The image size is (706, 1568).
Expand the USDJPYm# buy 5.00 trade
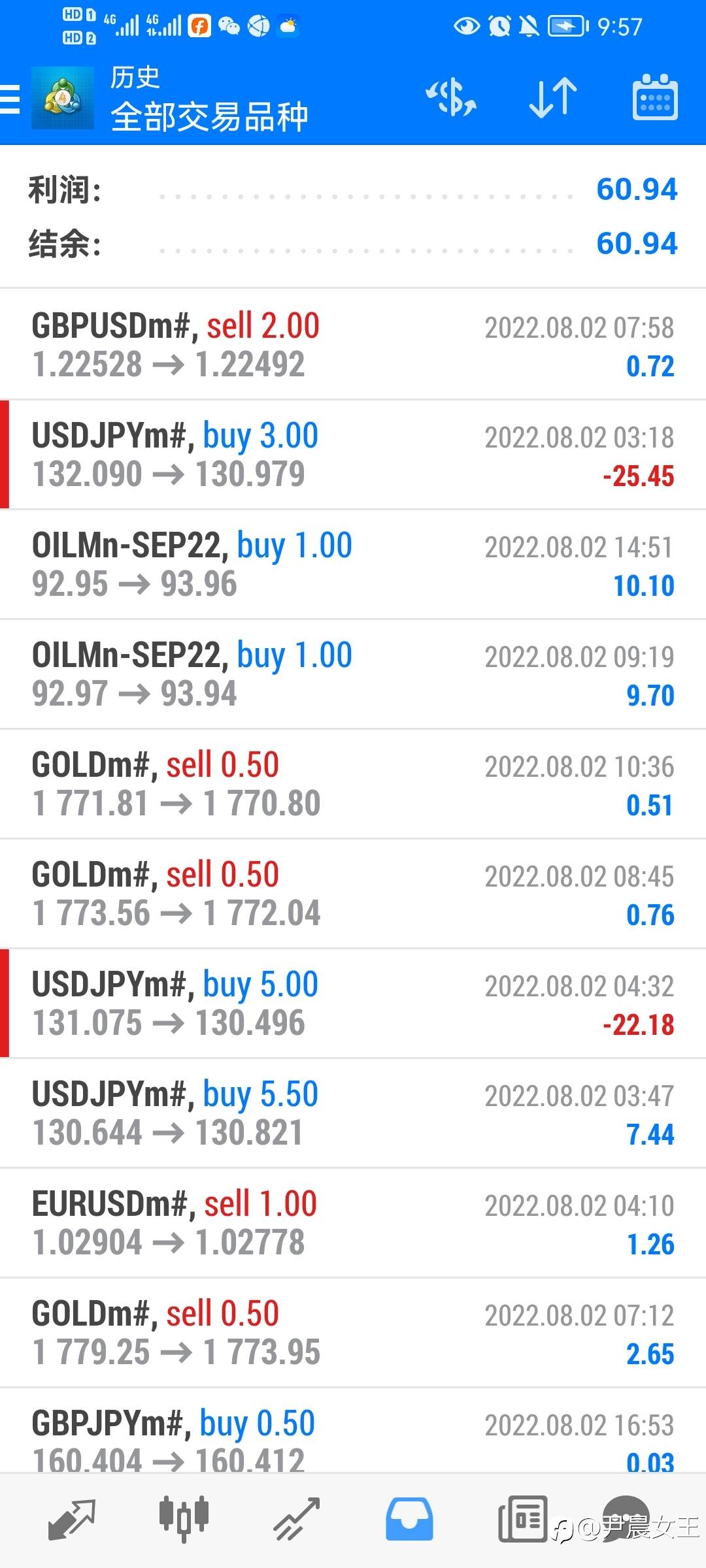(x=353, y=1004)
